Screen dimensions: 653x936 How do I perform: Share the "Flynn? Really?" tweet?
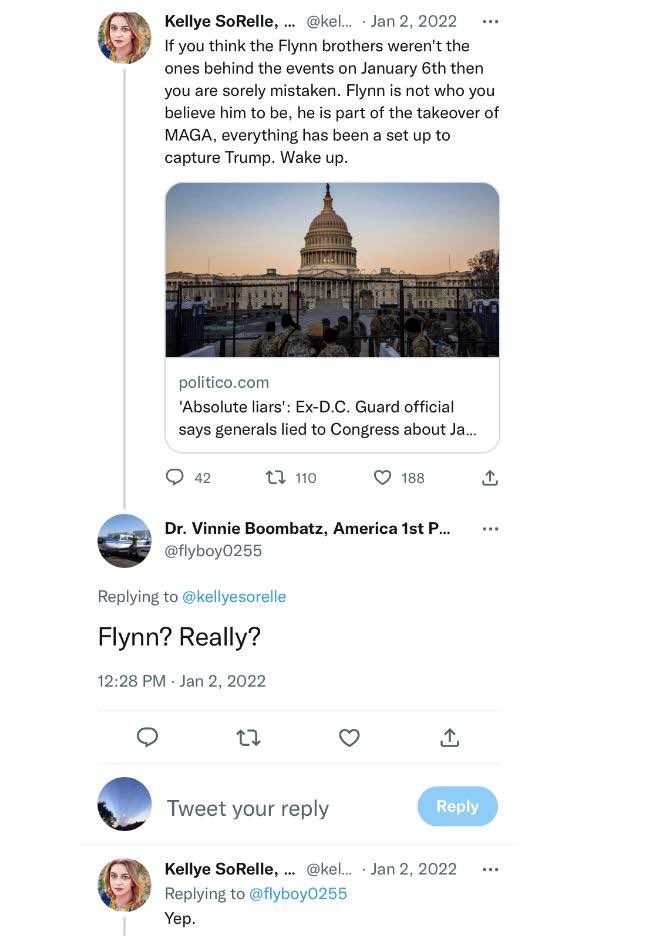[x=450, y=738]
